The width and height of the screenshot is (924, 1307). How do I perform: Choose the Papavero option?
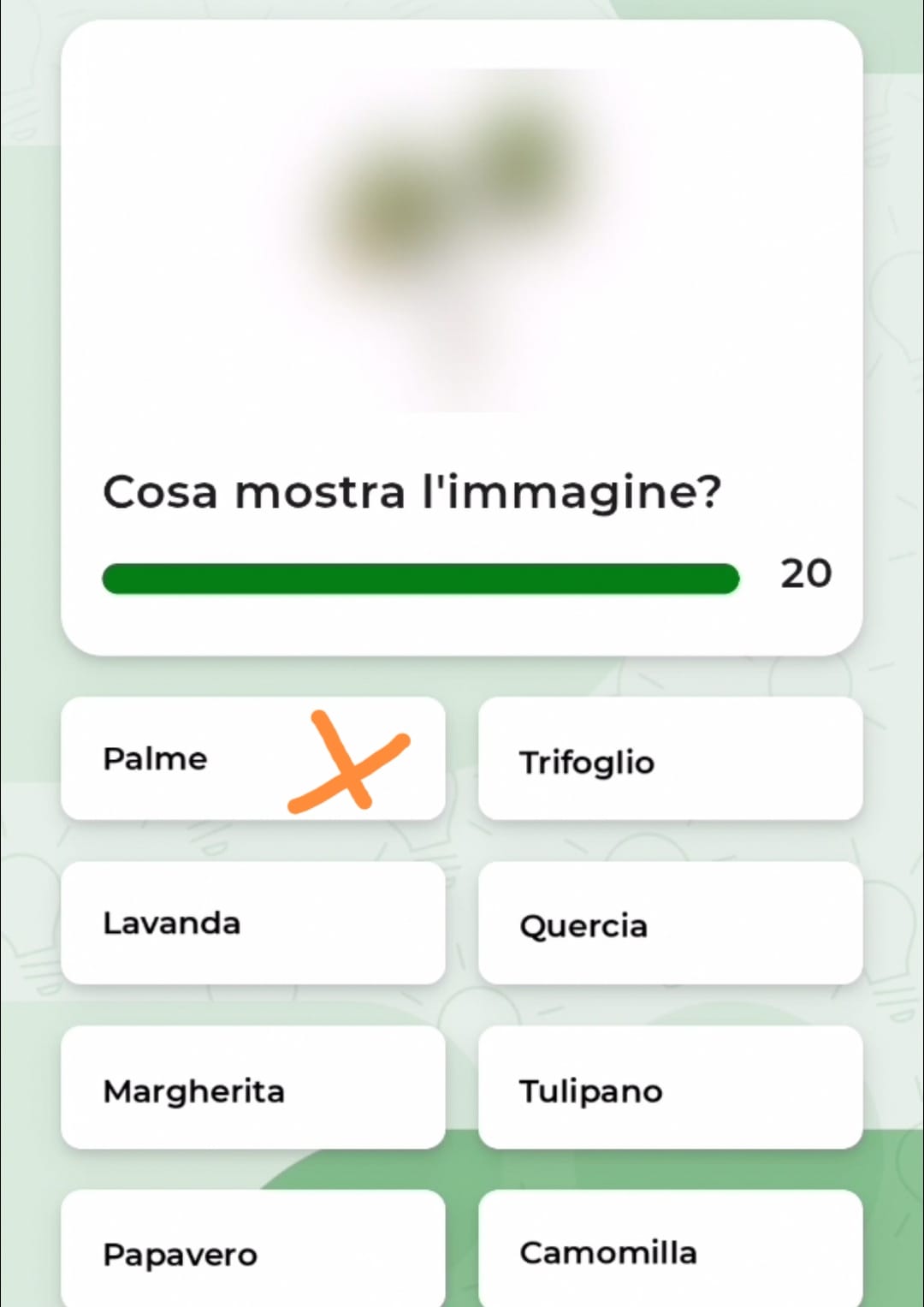252,1250
